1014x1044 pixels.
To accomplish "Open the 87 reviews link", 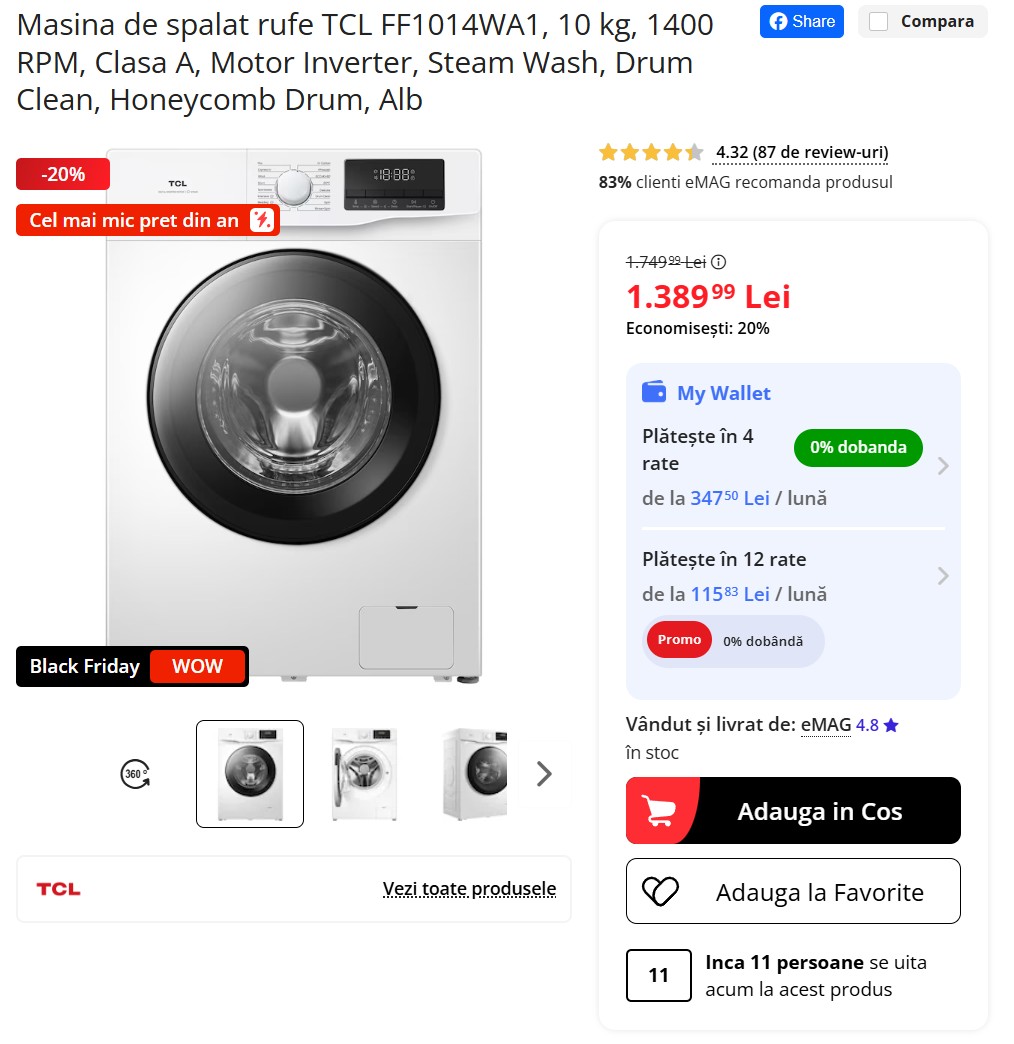I will point(801,153).
